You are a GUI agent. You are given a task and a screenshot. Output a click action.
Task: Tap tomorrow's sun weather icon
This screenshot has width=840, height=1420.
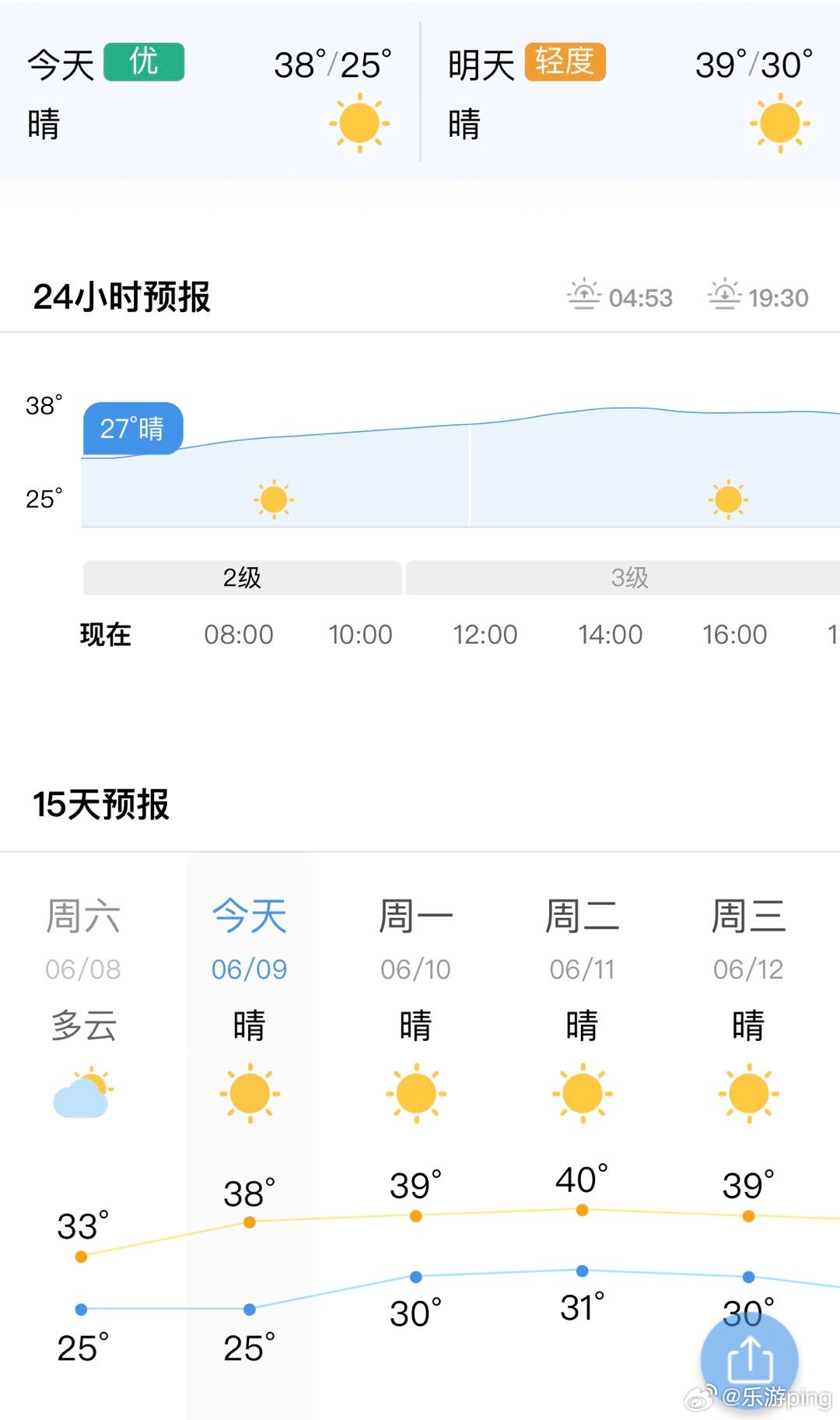point(778,124)
